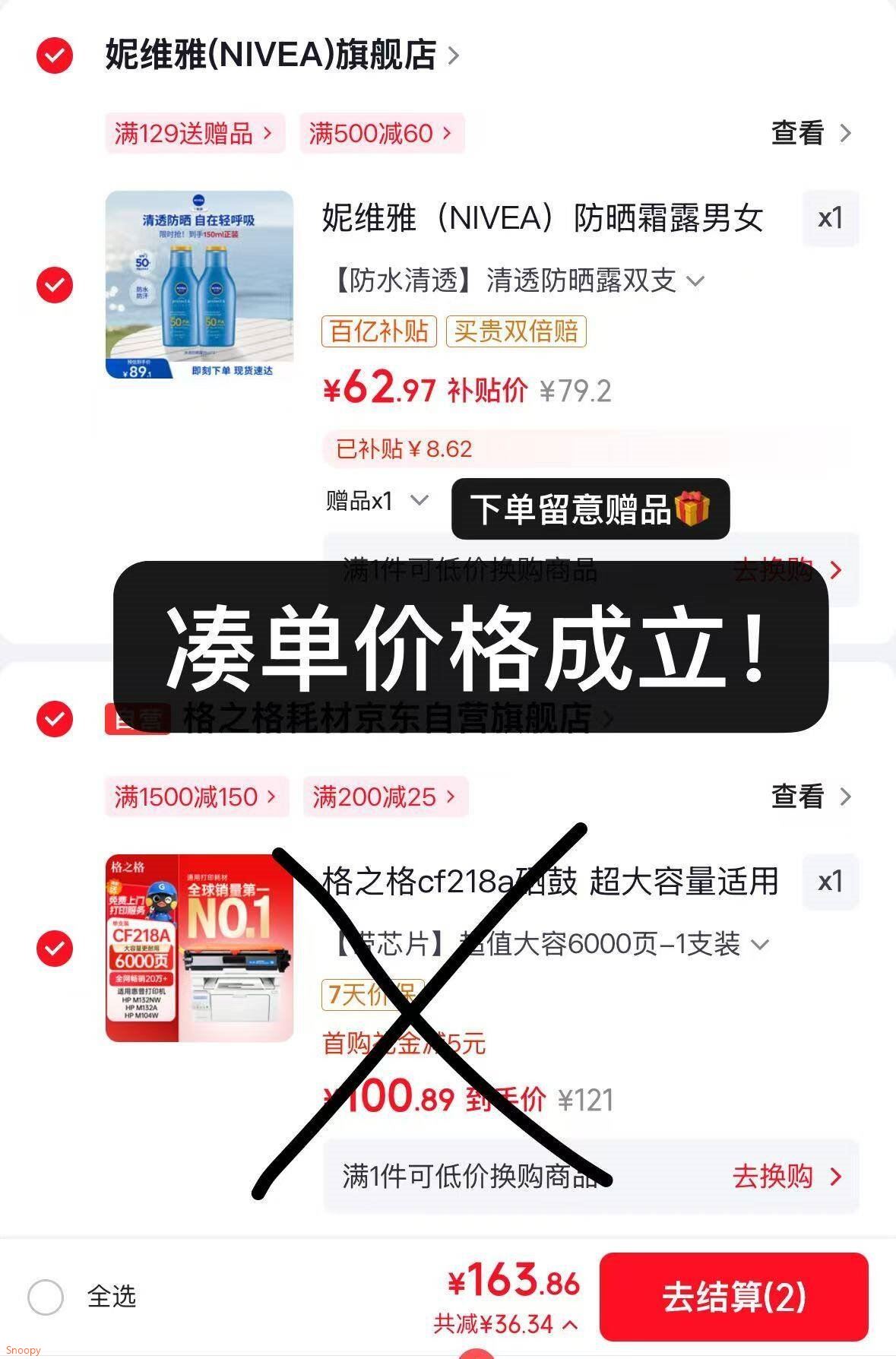Change the 清透防晒露双支 variant selection
The height and width of the screenshot is (1359, 896).
point(518,280)
